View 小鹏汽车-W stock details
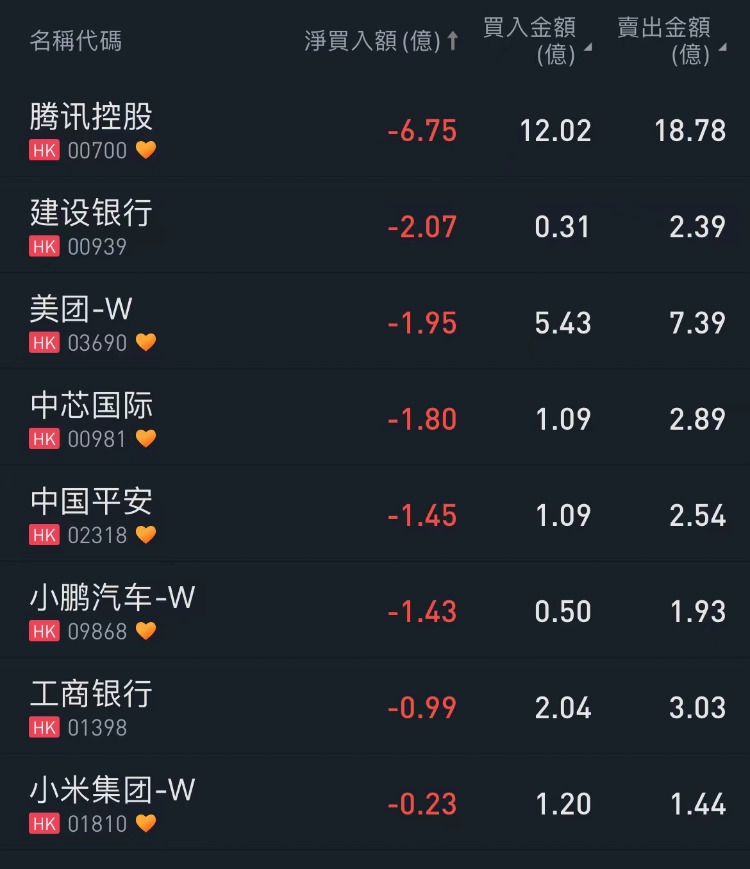Screen dimensions: 750x869 click(112, 610)
